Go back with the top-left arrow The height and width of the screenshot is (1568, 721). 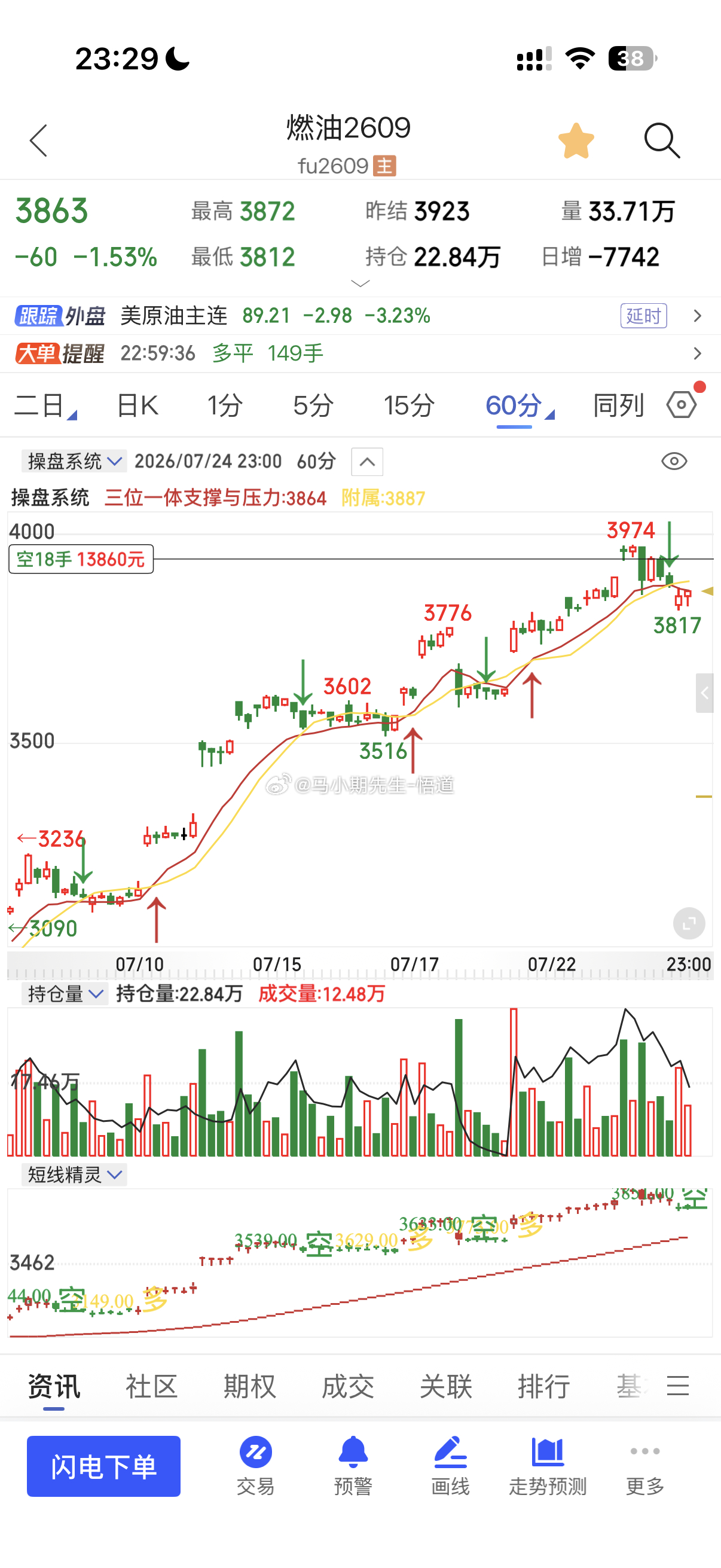point(38,141)
